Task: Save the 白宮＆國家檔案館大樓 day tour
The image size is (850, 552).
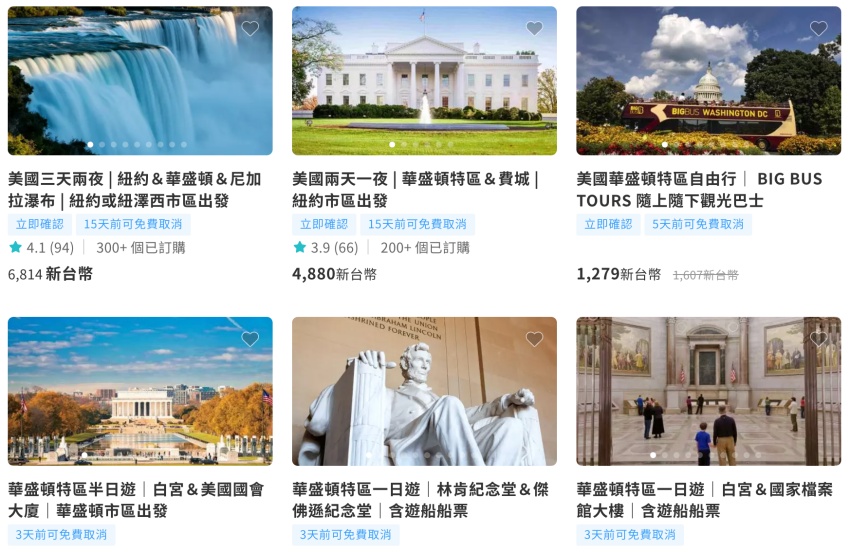Action: pos(818,339)
